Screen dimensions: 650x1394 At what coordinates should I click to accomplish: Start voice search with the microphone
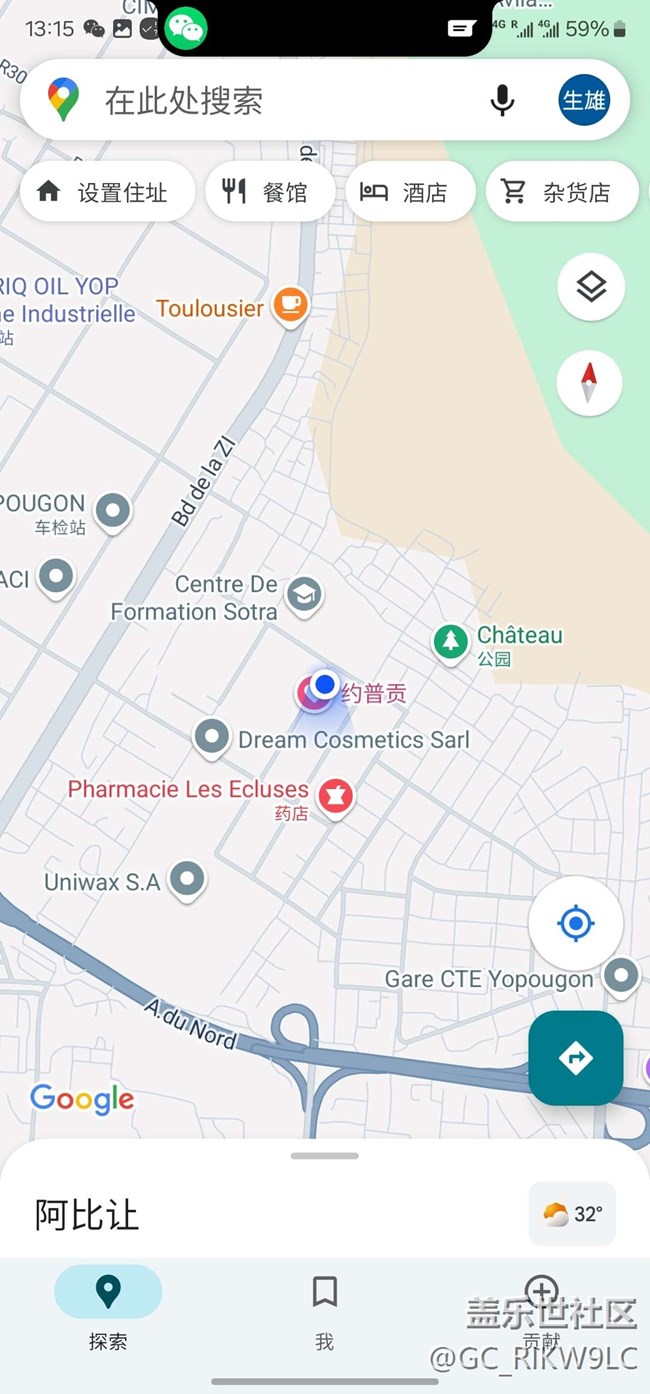tap(502, 100)
